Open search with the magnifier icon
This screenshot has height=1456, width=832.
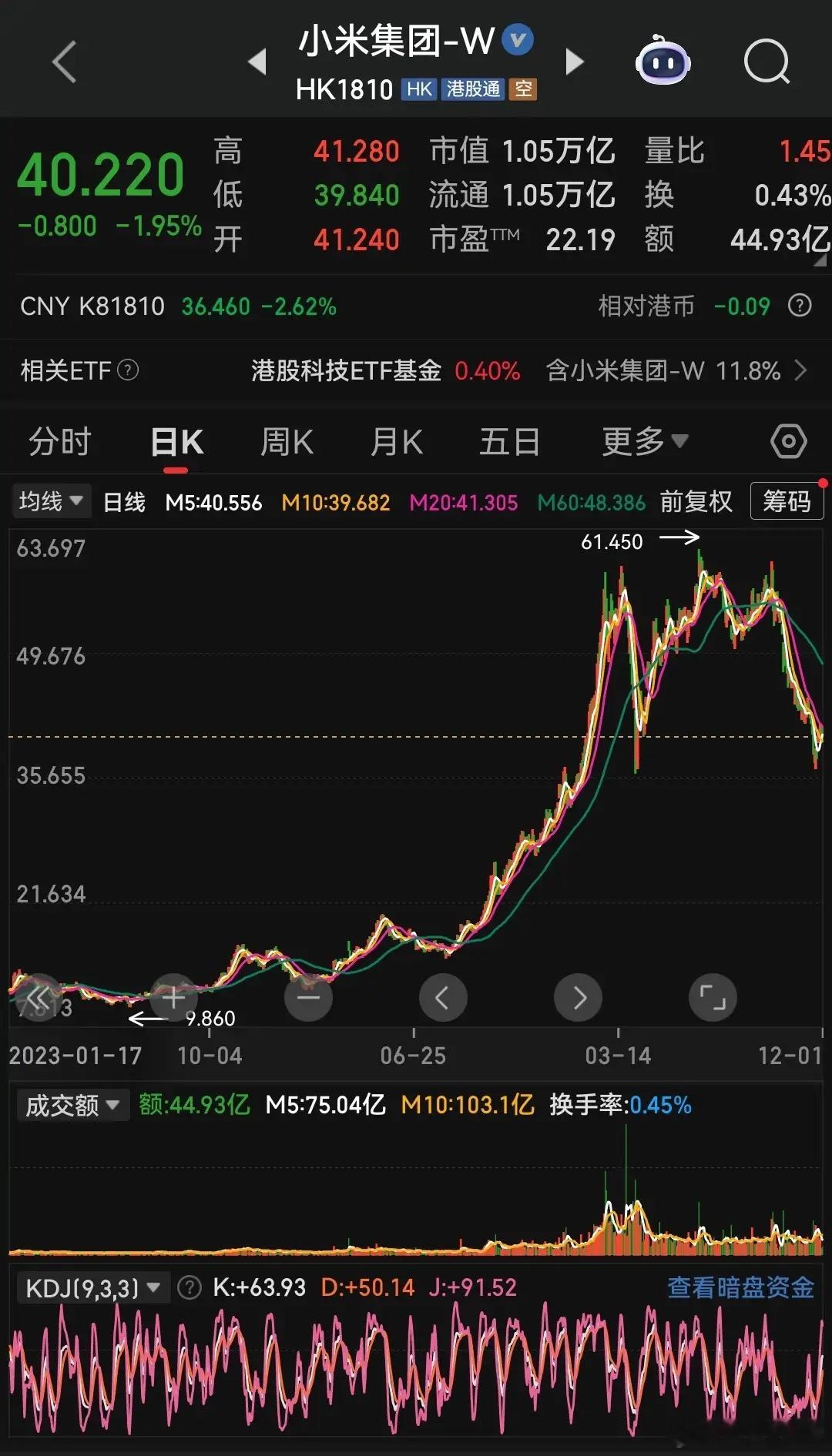point(767,63)
